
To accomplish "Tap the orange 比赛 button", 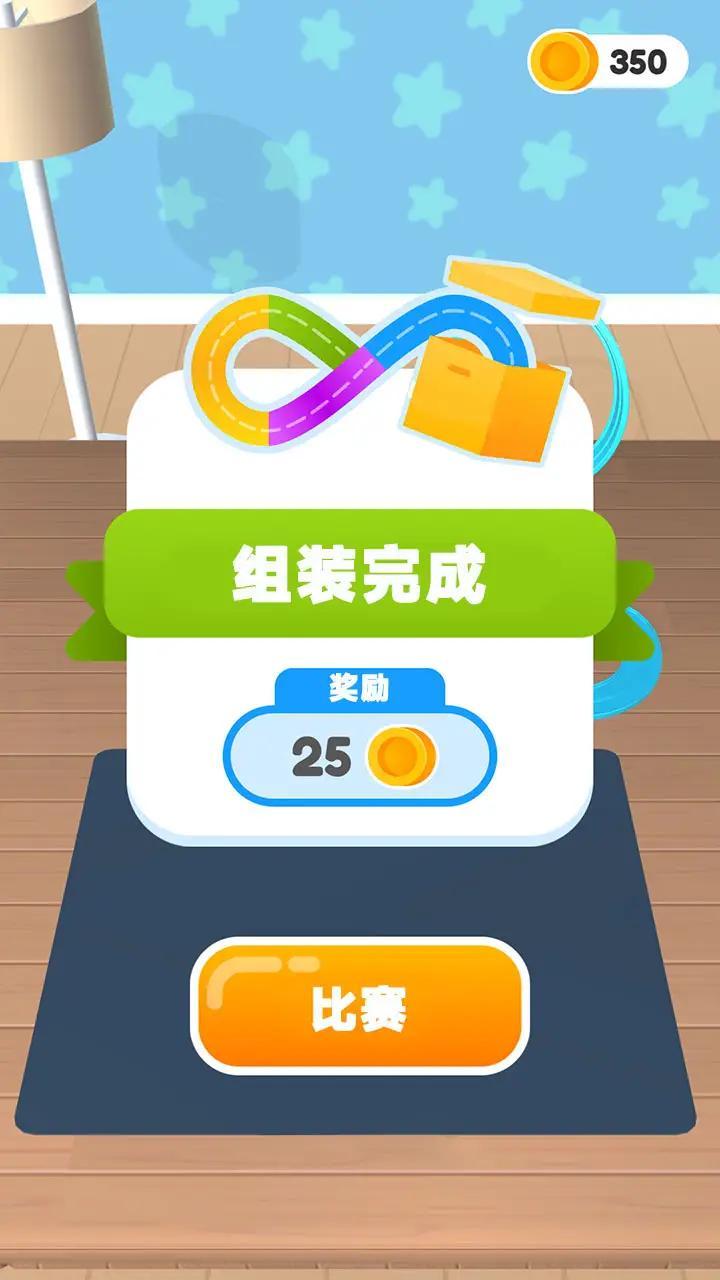I will coord(359,1007).
